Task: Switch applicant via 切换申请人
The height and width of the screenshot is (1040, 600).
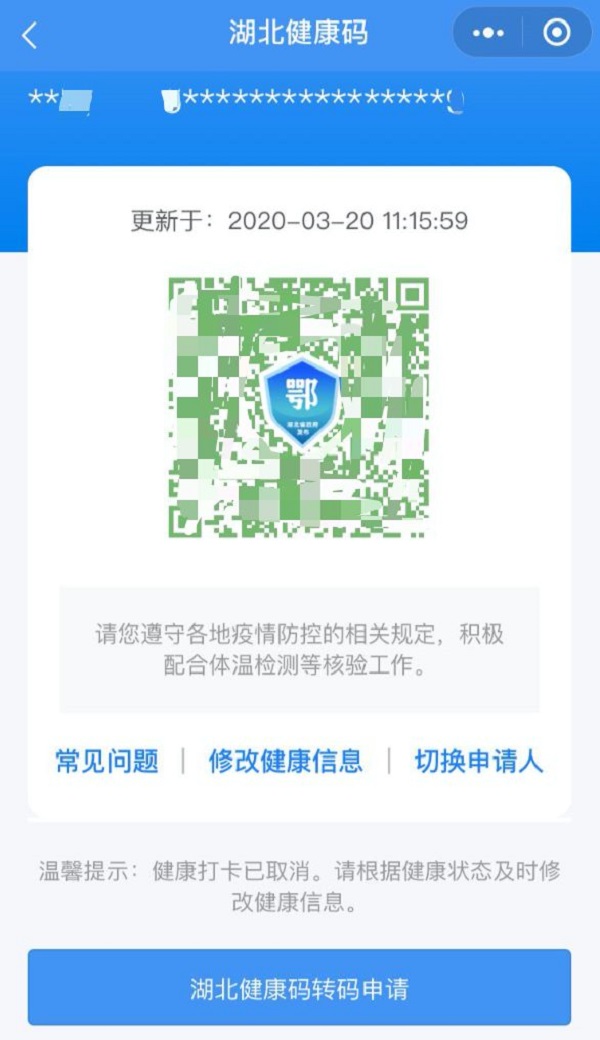Action: 478,761
